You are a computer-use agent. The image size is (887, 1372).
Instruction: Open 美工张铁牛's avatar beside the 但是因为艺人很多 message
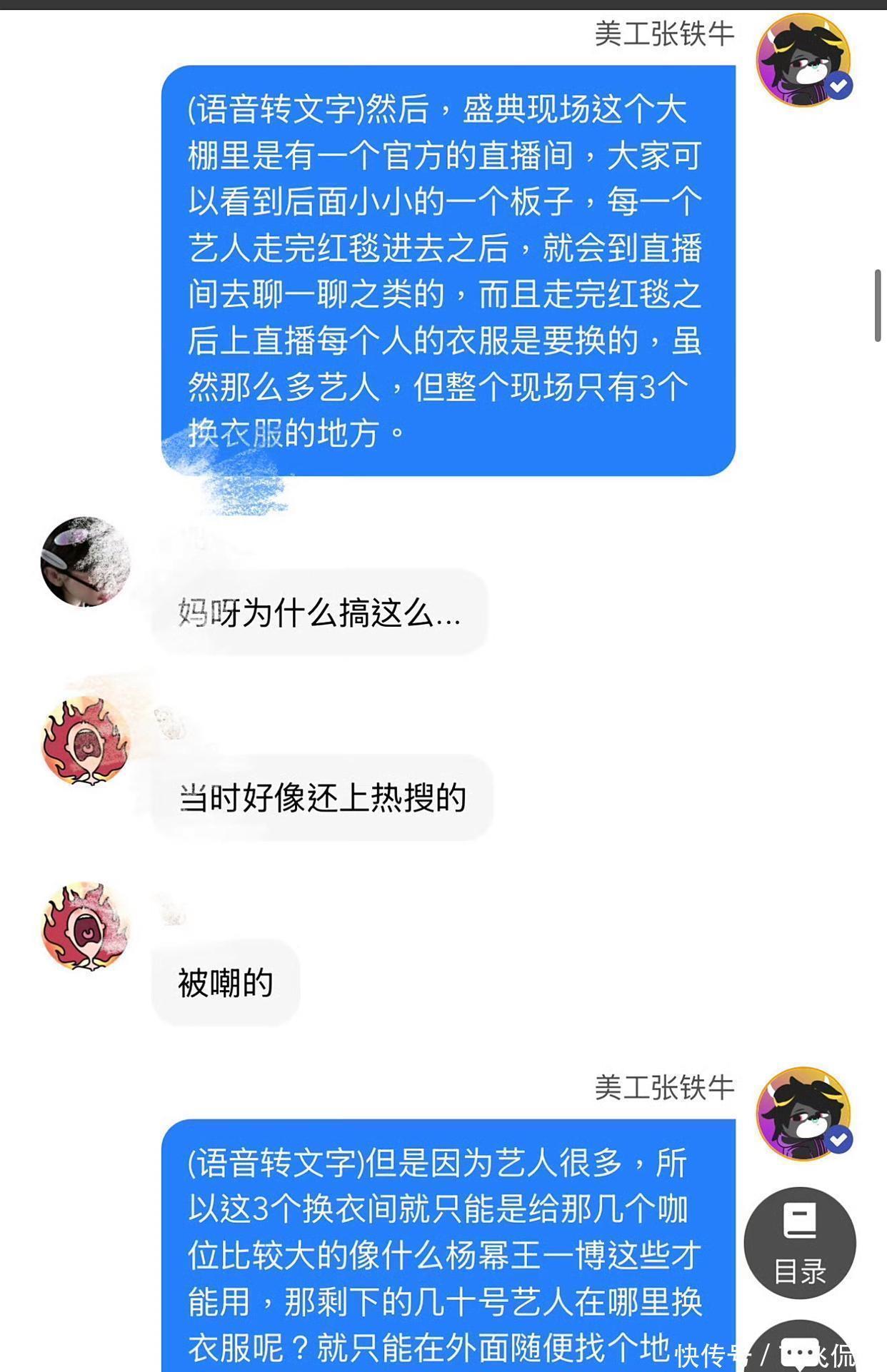(803, 1114)
